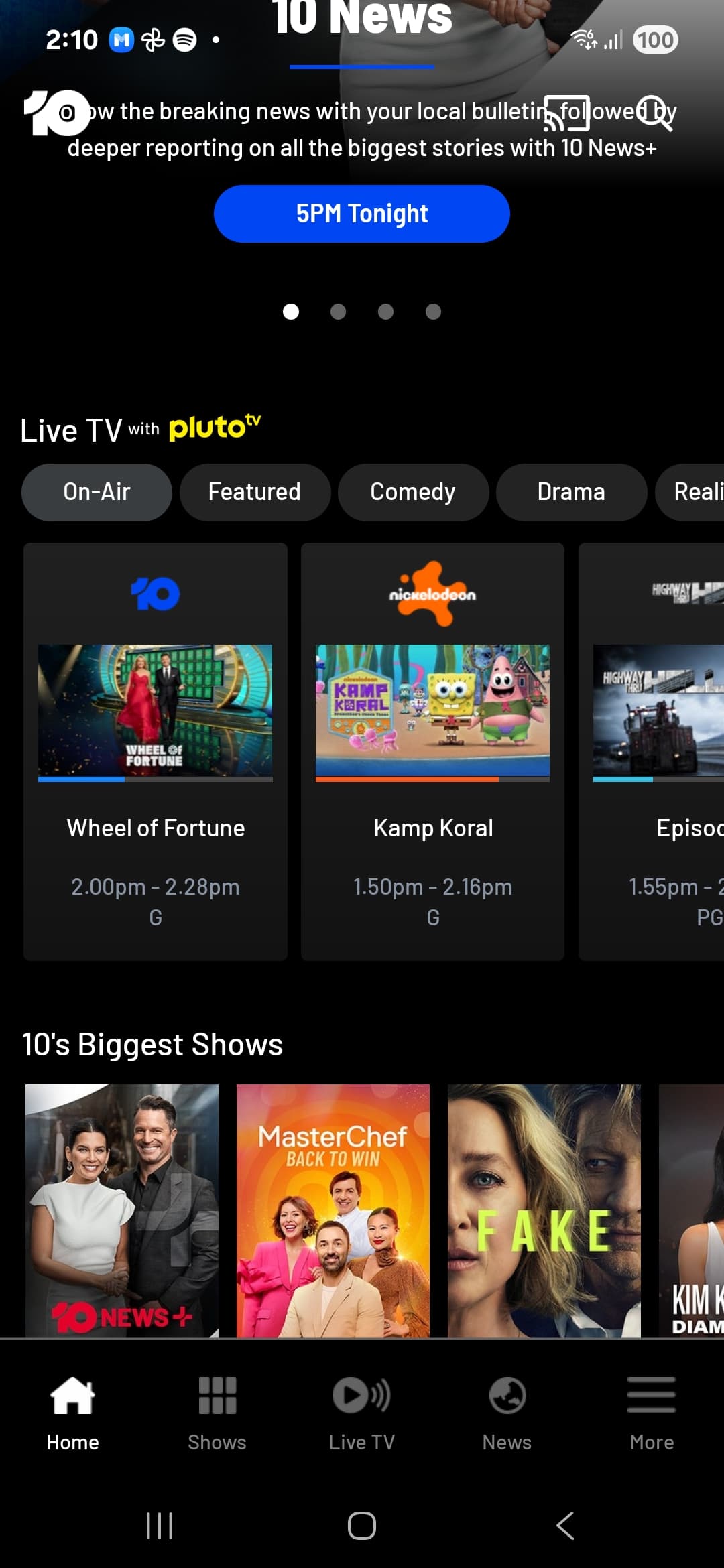The width and height of the screenshot is (724, 1568).
Task: Jump to second carousel page dot
Action: coord(339,312)
